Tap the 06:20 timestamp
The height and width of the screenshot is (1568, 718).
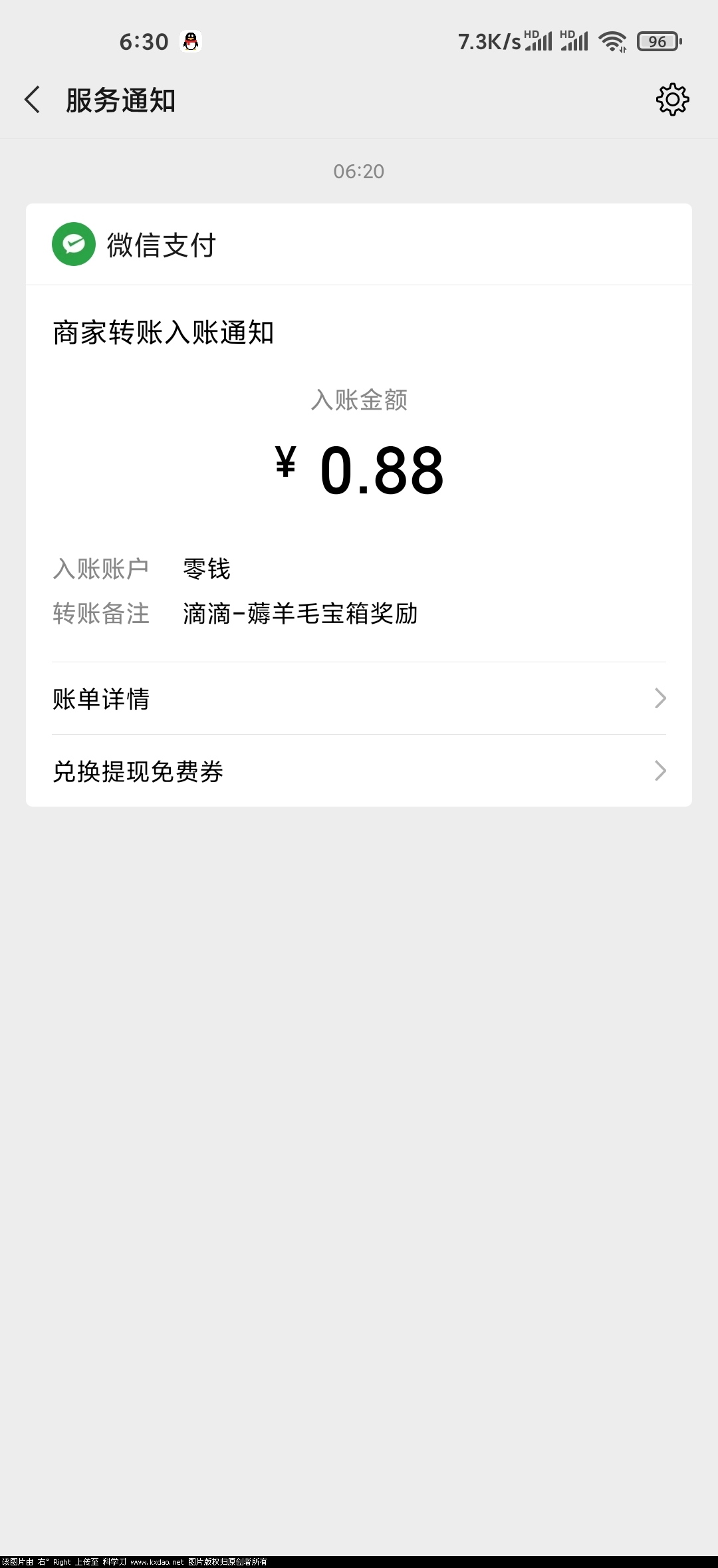[359, 171]
